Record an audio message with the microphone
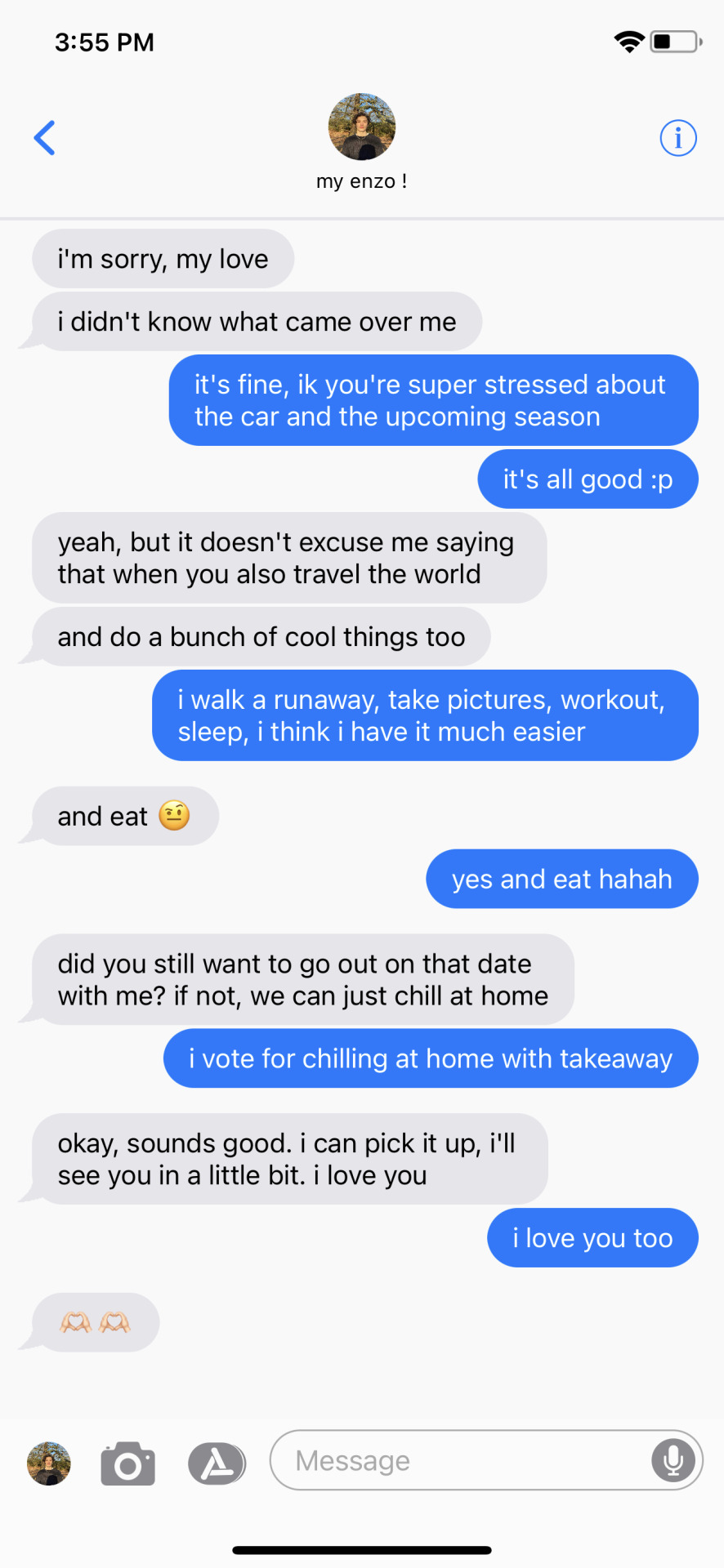 (x=673, y=1460)
